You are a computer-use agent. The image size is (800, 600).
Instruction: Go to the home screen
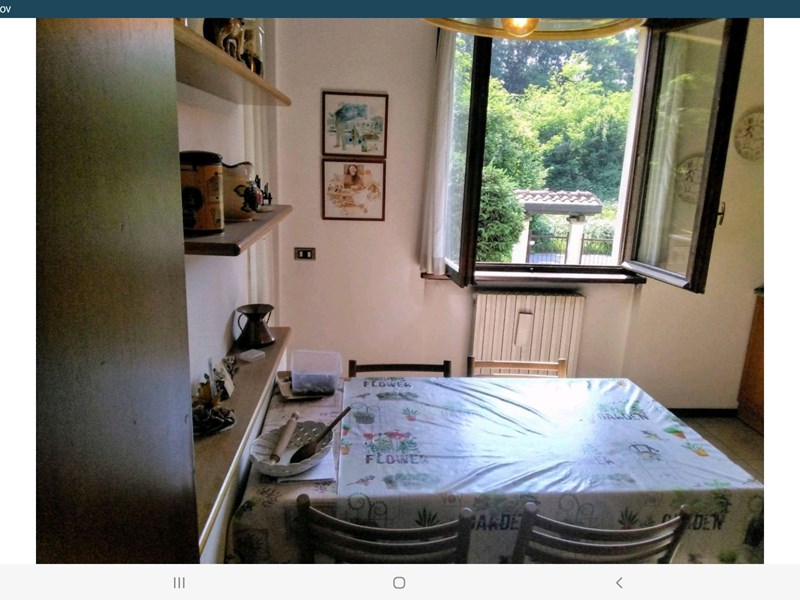pyautogui.click(x=399, y=582)
